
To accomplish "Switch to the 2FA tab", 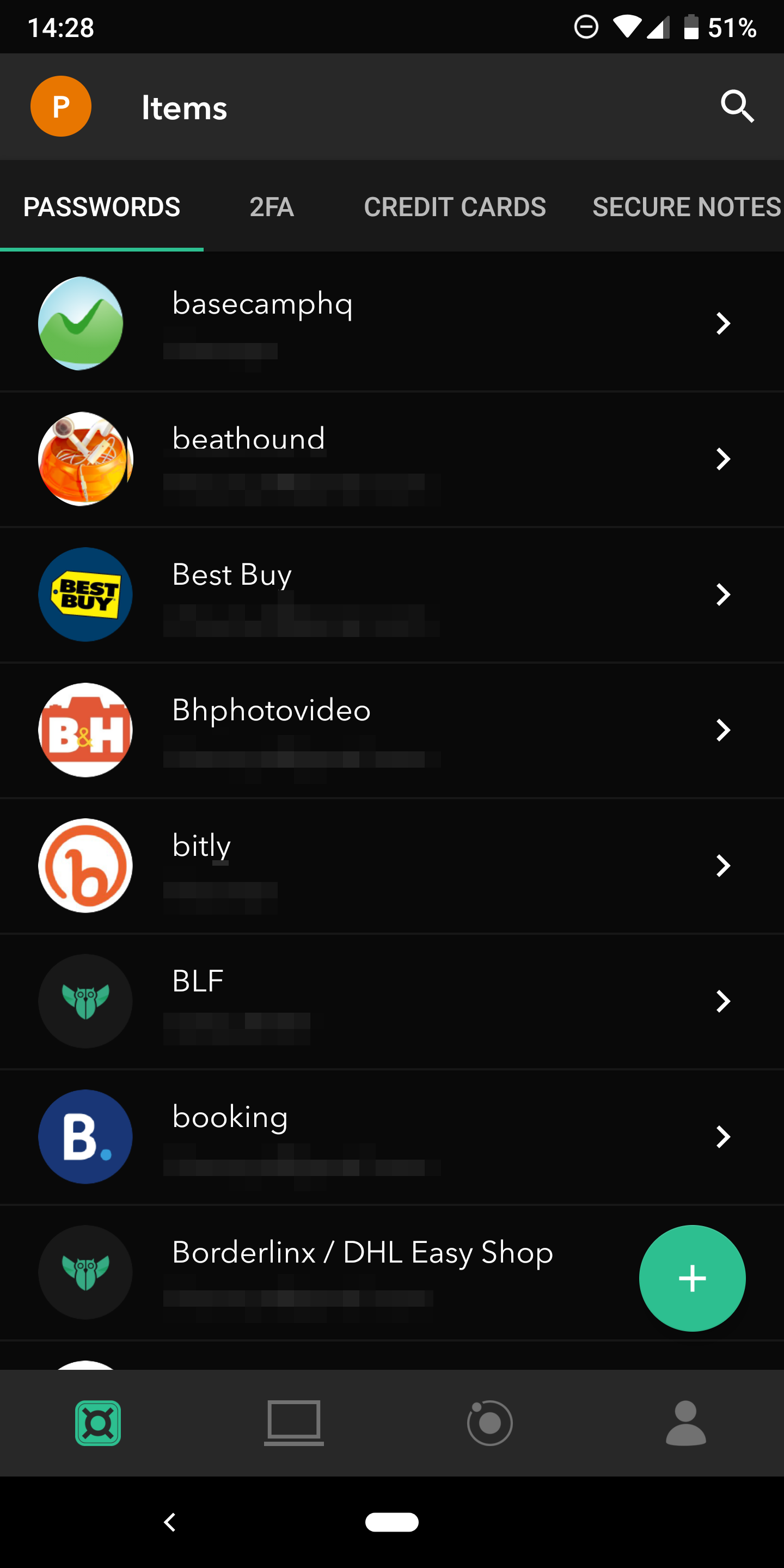I will pyautogui.click(x=272, y=207).
